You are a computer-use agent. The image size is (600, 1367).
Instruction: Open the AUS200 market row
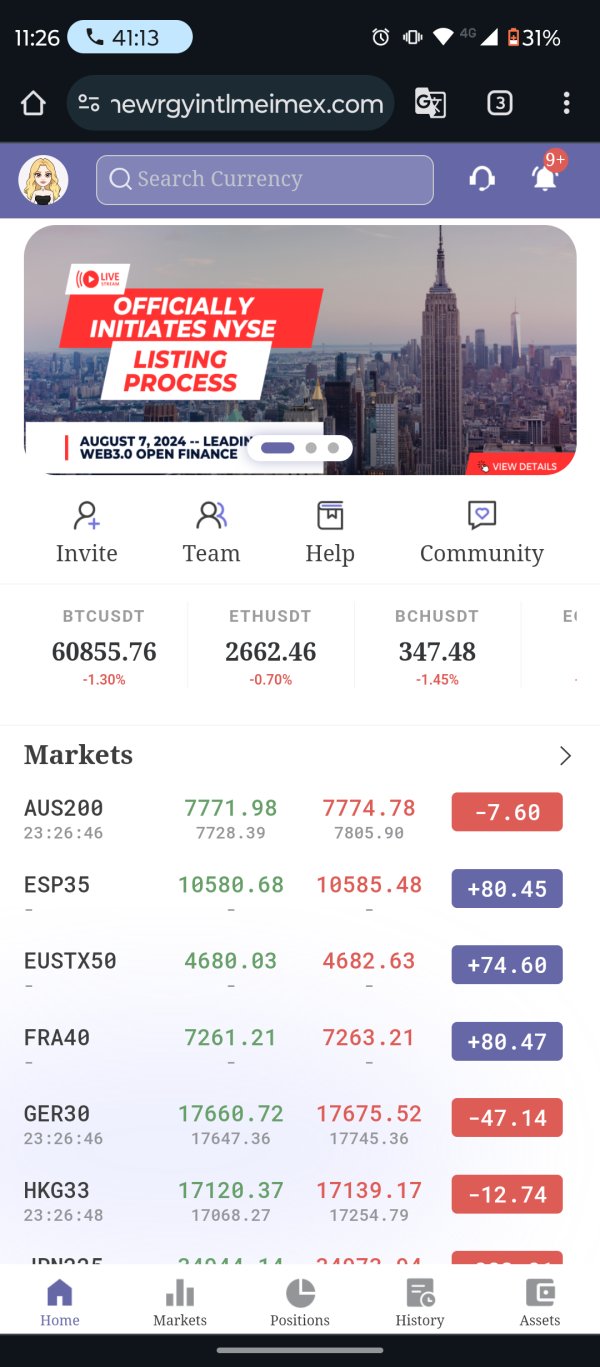(x=293, y=818)
